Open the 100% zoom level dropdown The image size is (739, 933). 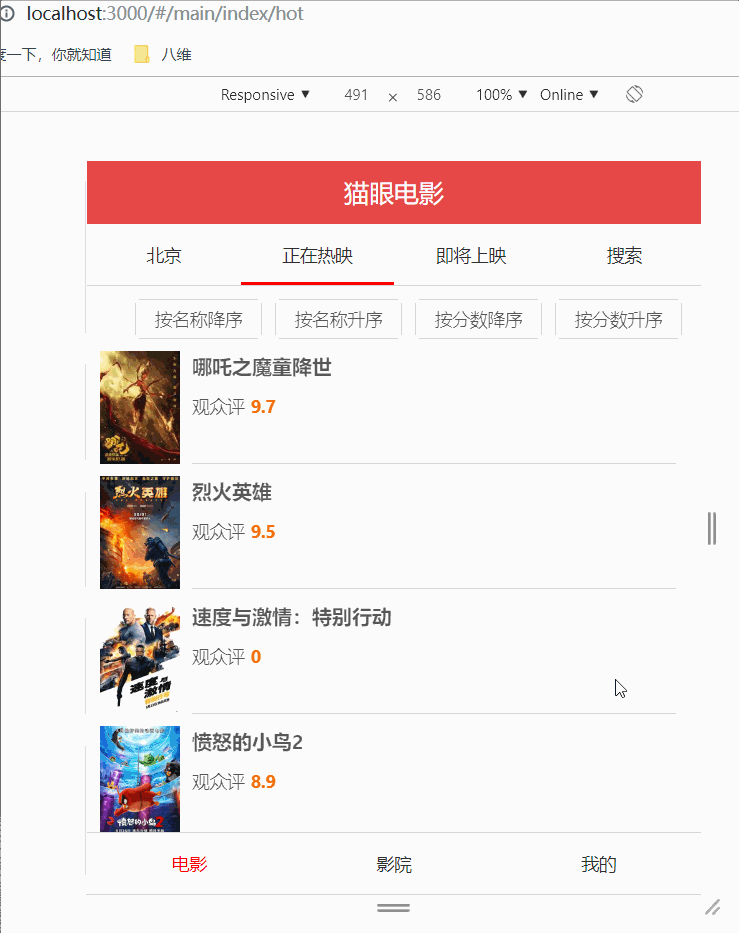(x=498, y=94)
